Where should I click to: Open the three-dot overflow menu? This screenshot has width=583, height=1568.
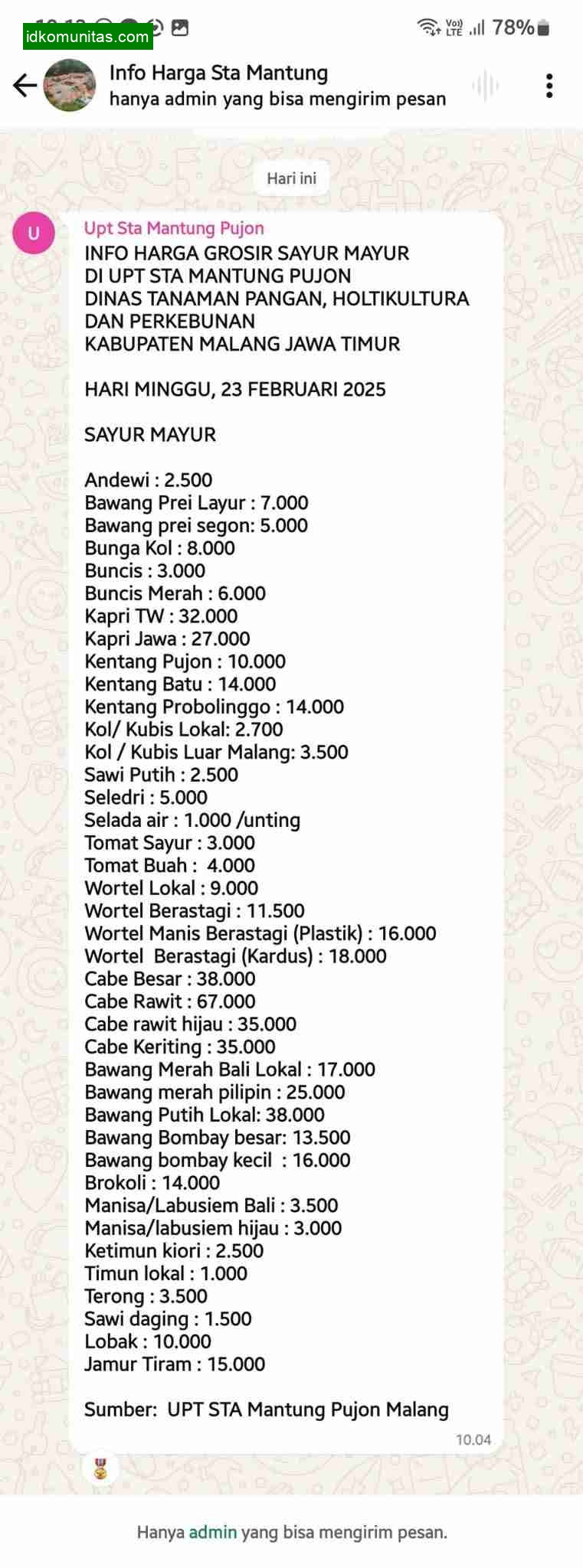[549, 86]
